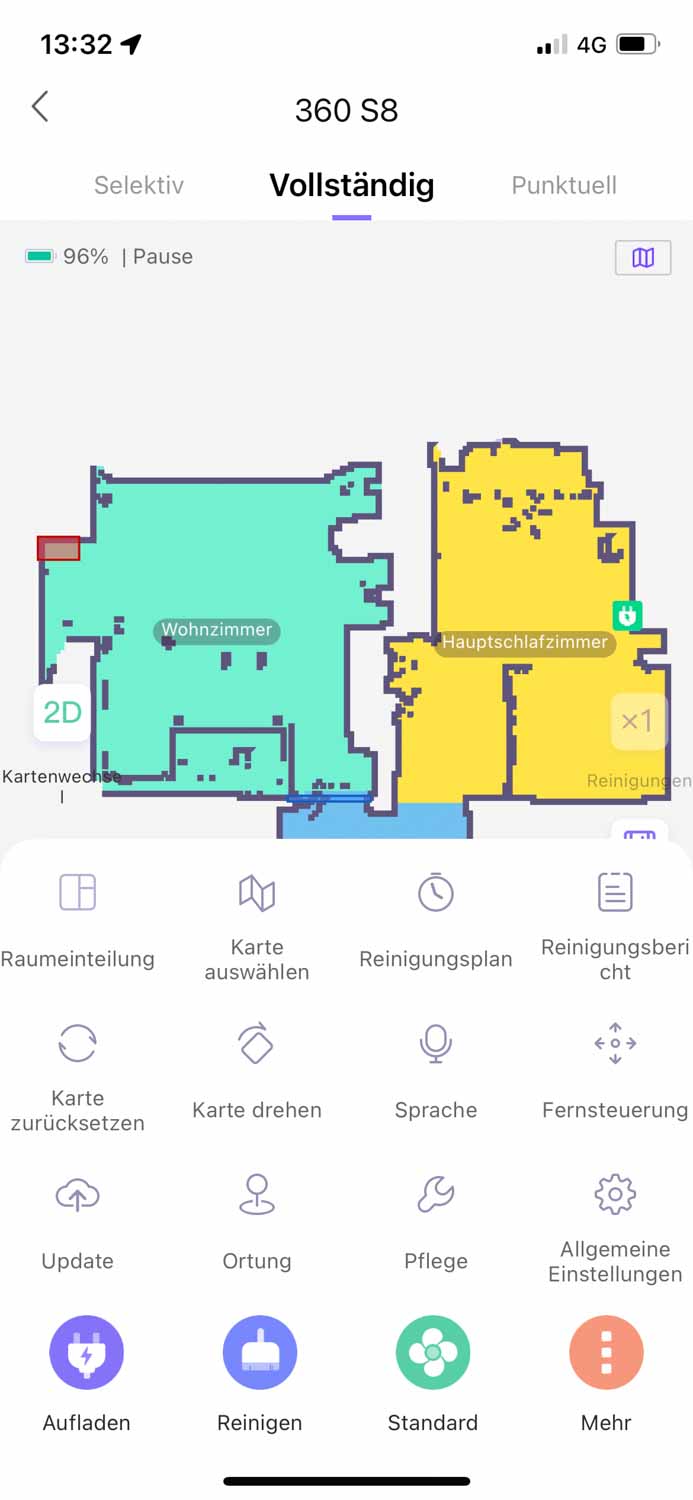Toggle the 2D map view button

pos(62,712)
